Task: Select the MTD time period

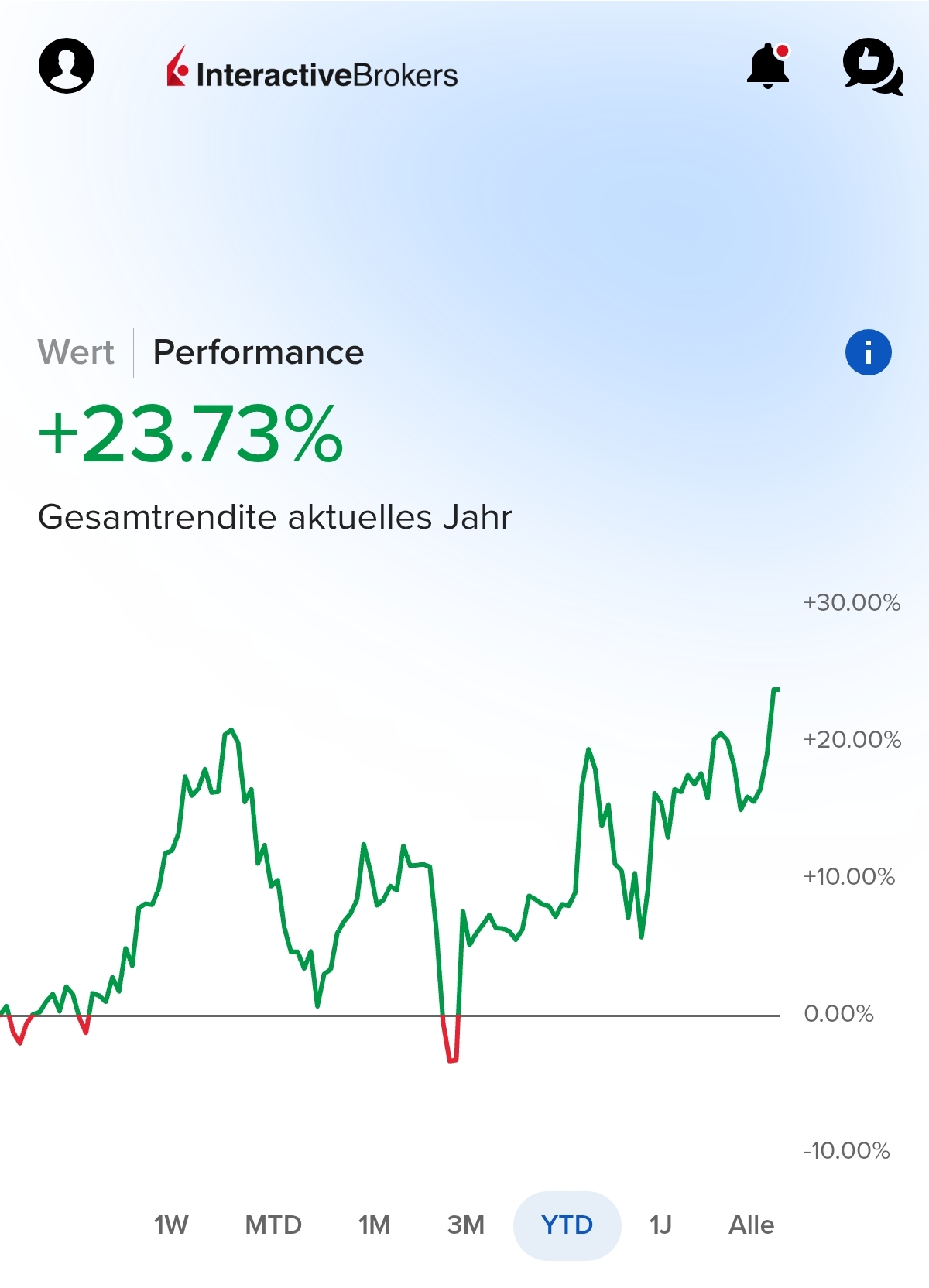Action: [273, 1225]
